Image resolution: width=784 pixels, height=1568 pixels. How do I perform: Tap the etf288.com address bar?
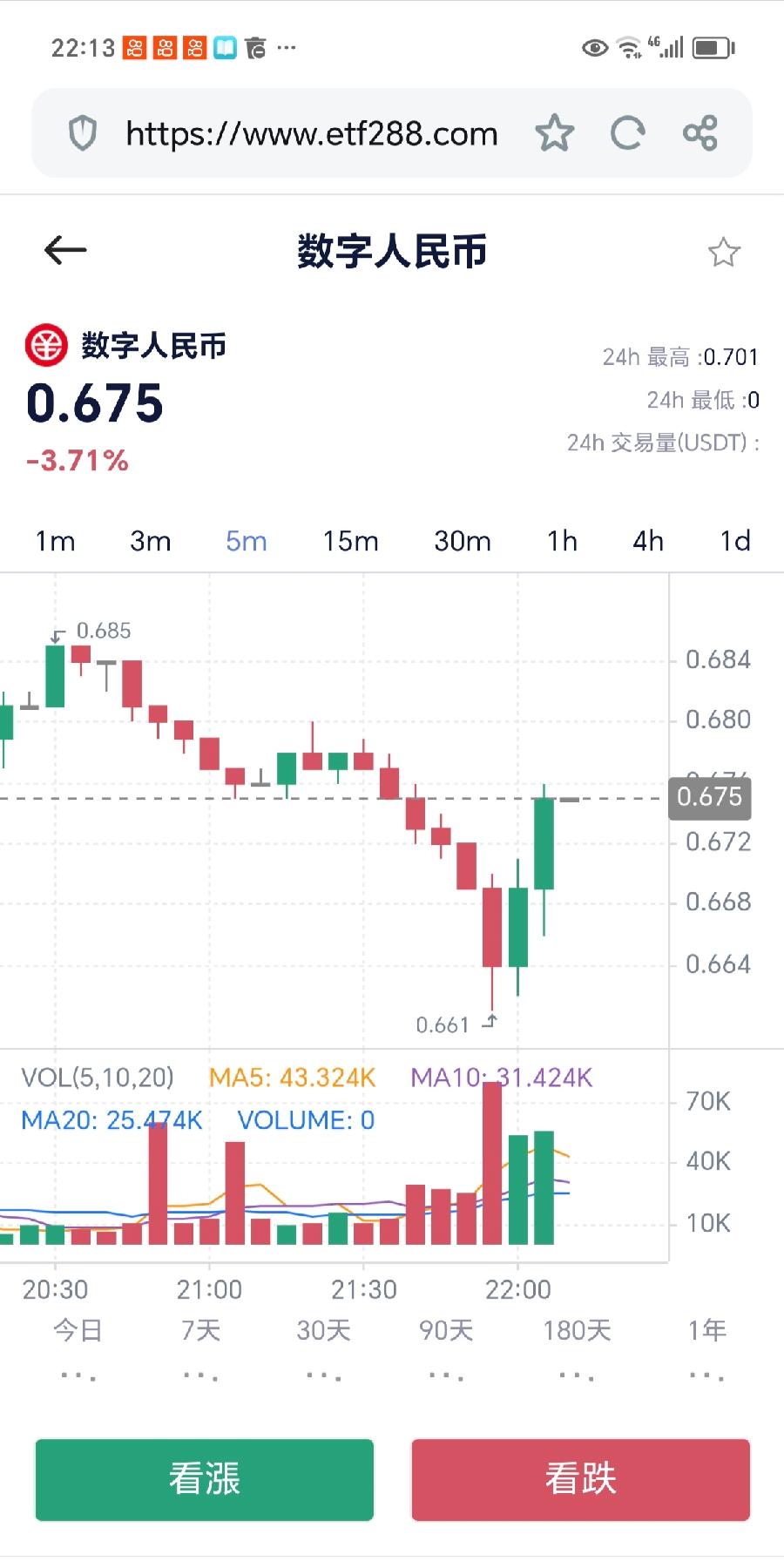coord(312,133)
